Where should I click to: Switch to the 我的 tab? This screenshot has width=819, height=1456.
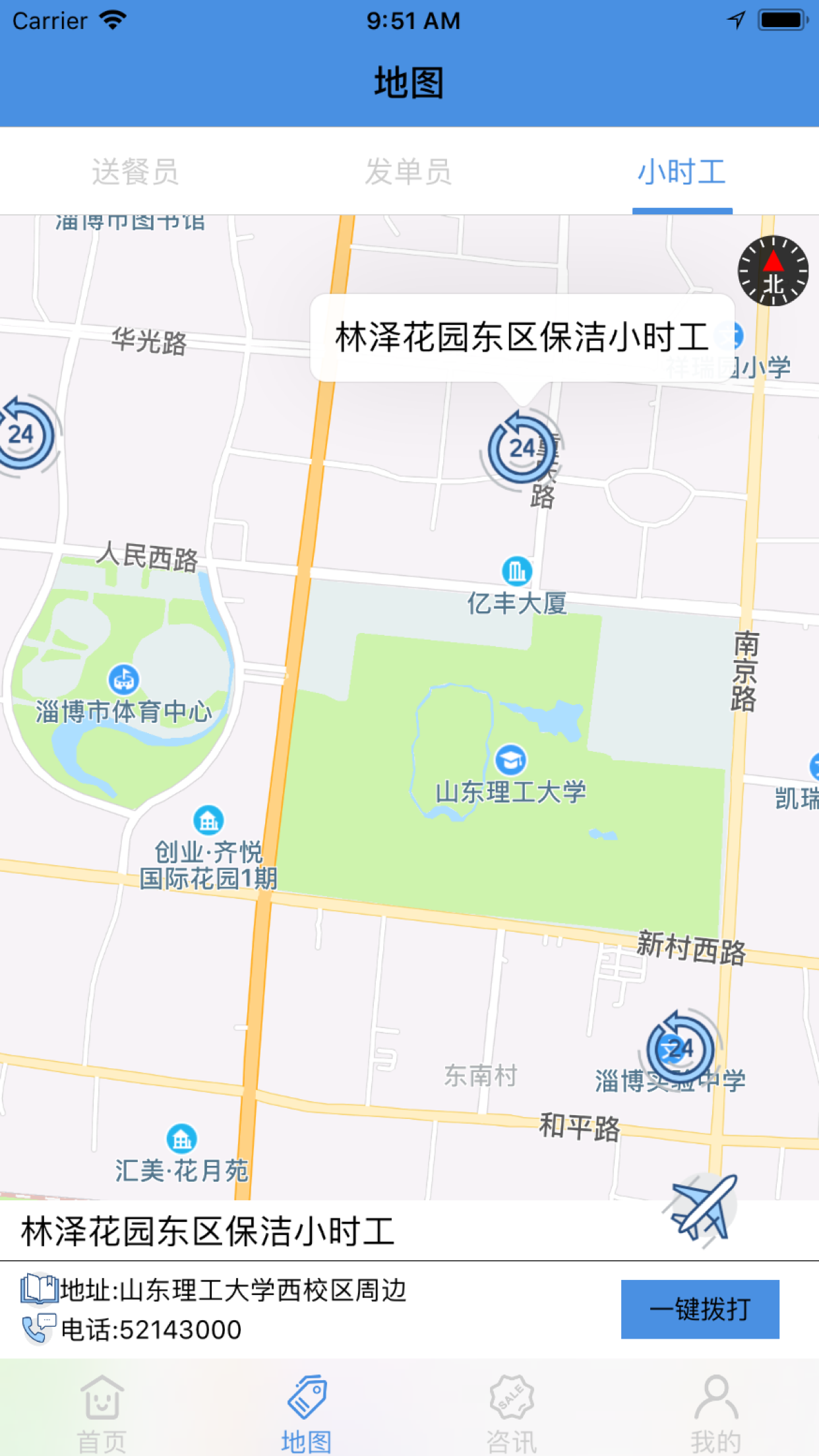coord(716,1412)
